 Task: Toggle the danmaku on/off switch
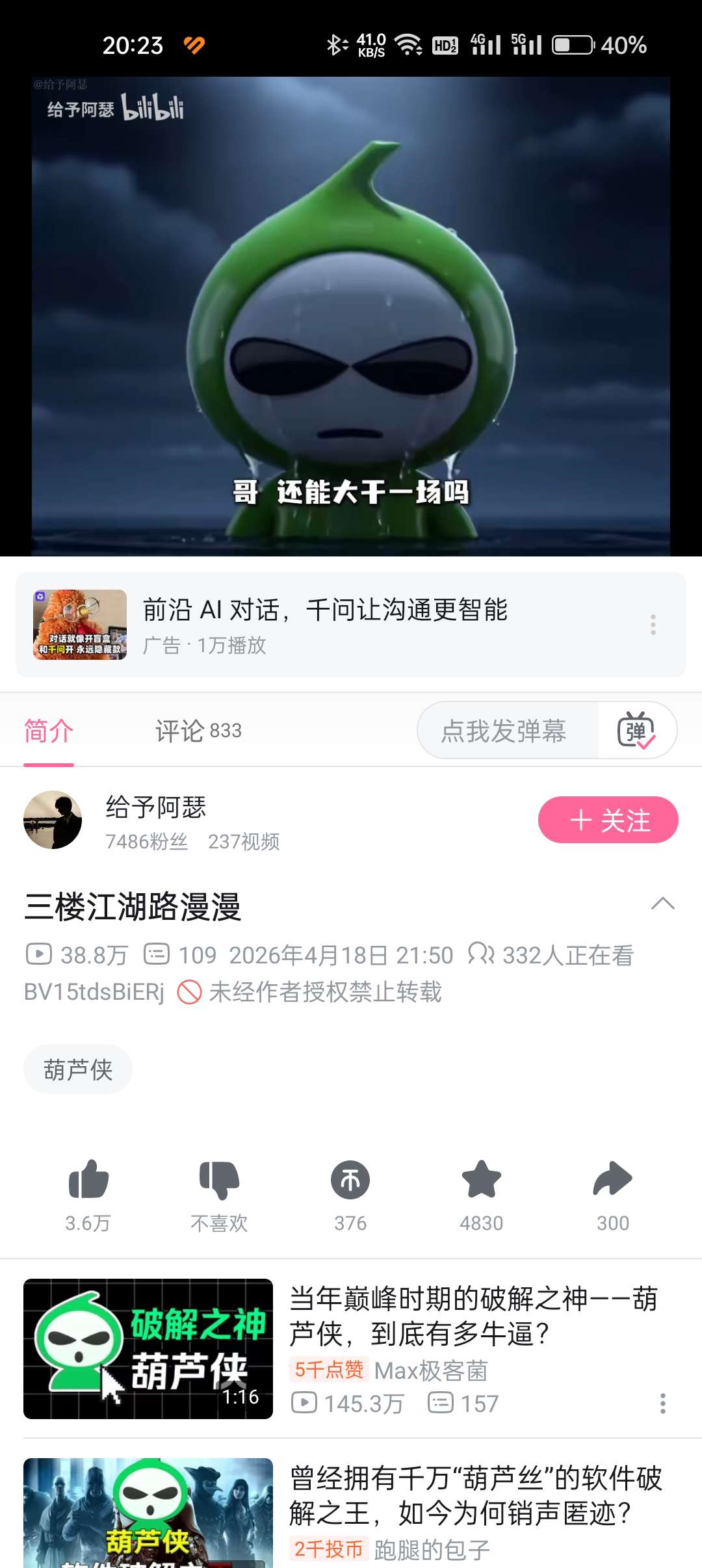[638, 730]
